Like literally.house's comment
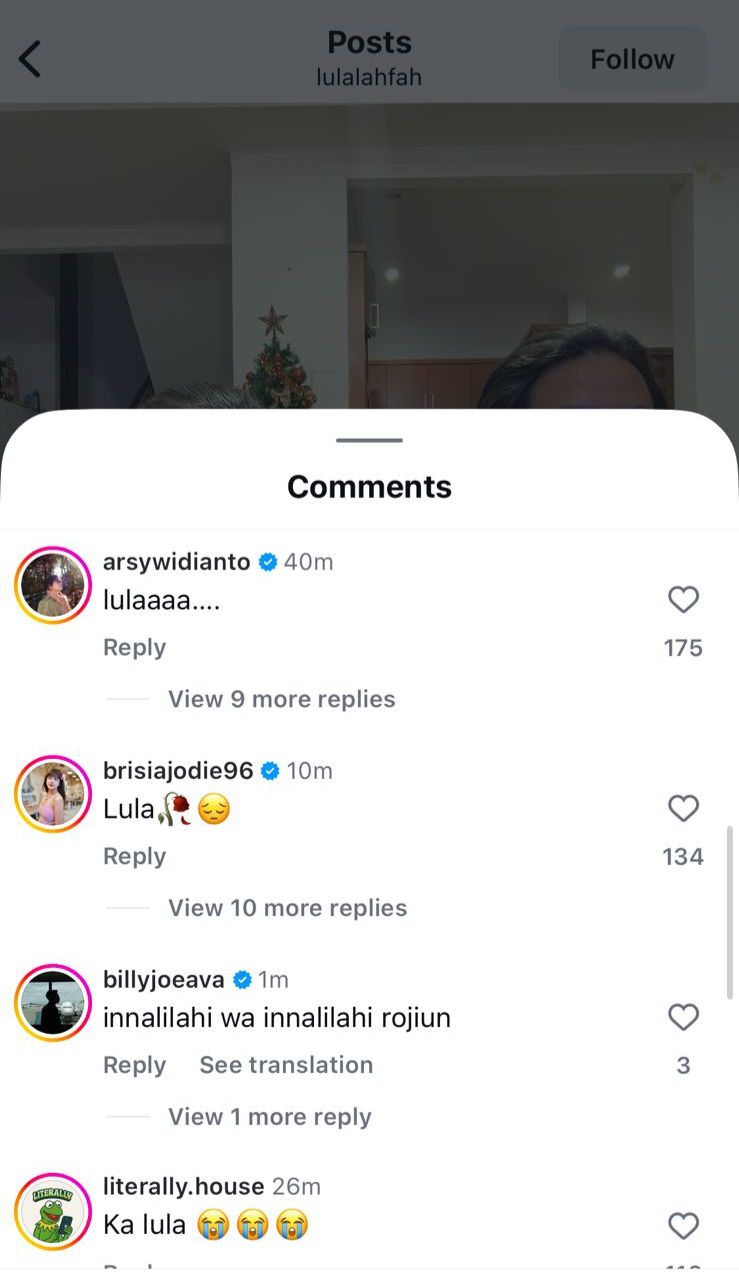 (683, 1226)
